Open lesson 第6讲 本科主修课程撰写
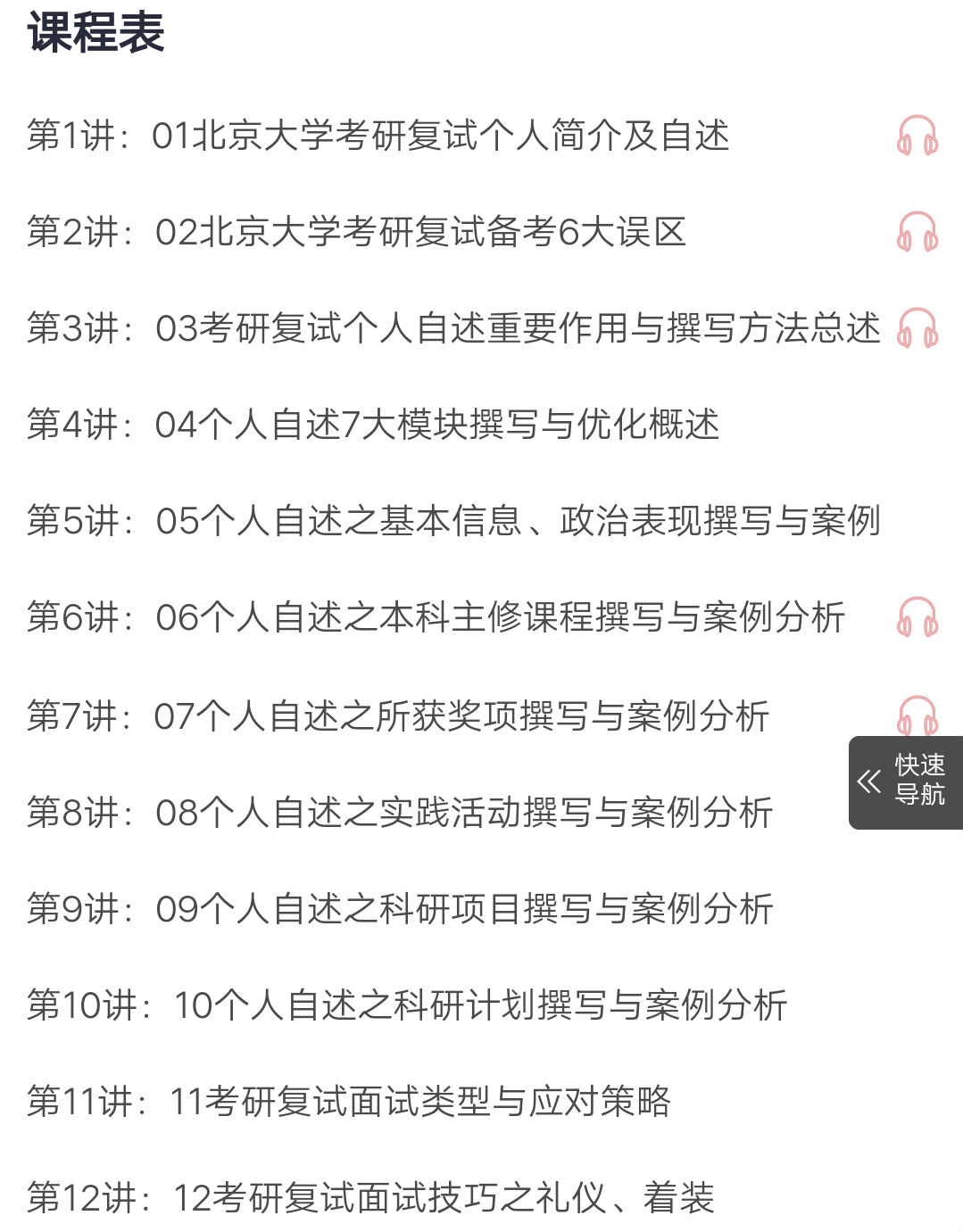The height and width of the screenshot is (1232, 963). point(436,617)
